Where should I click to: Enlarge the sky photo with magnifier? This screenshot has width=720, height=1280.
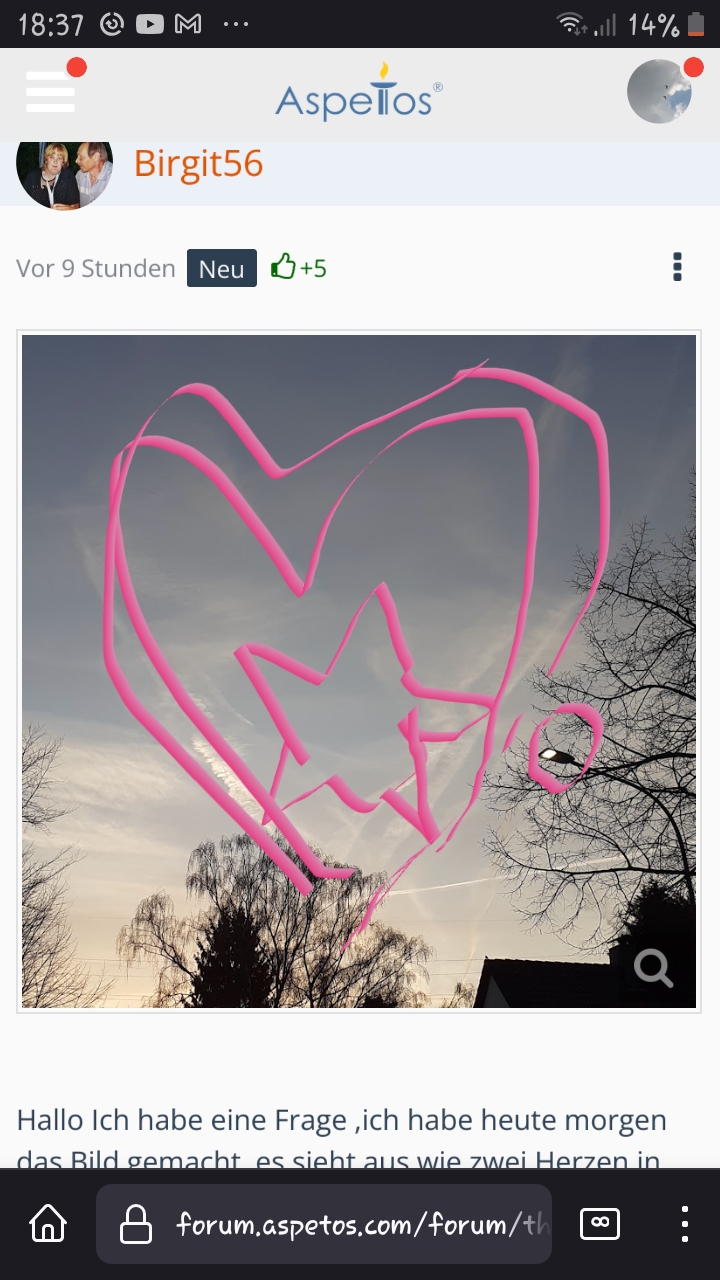point(653,967)
